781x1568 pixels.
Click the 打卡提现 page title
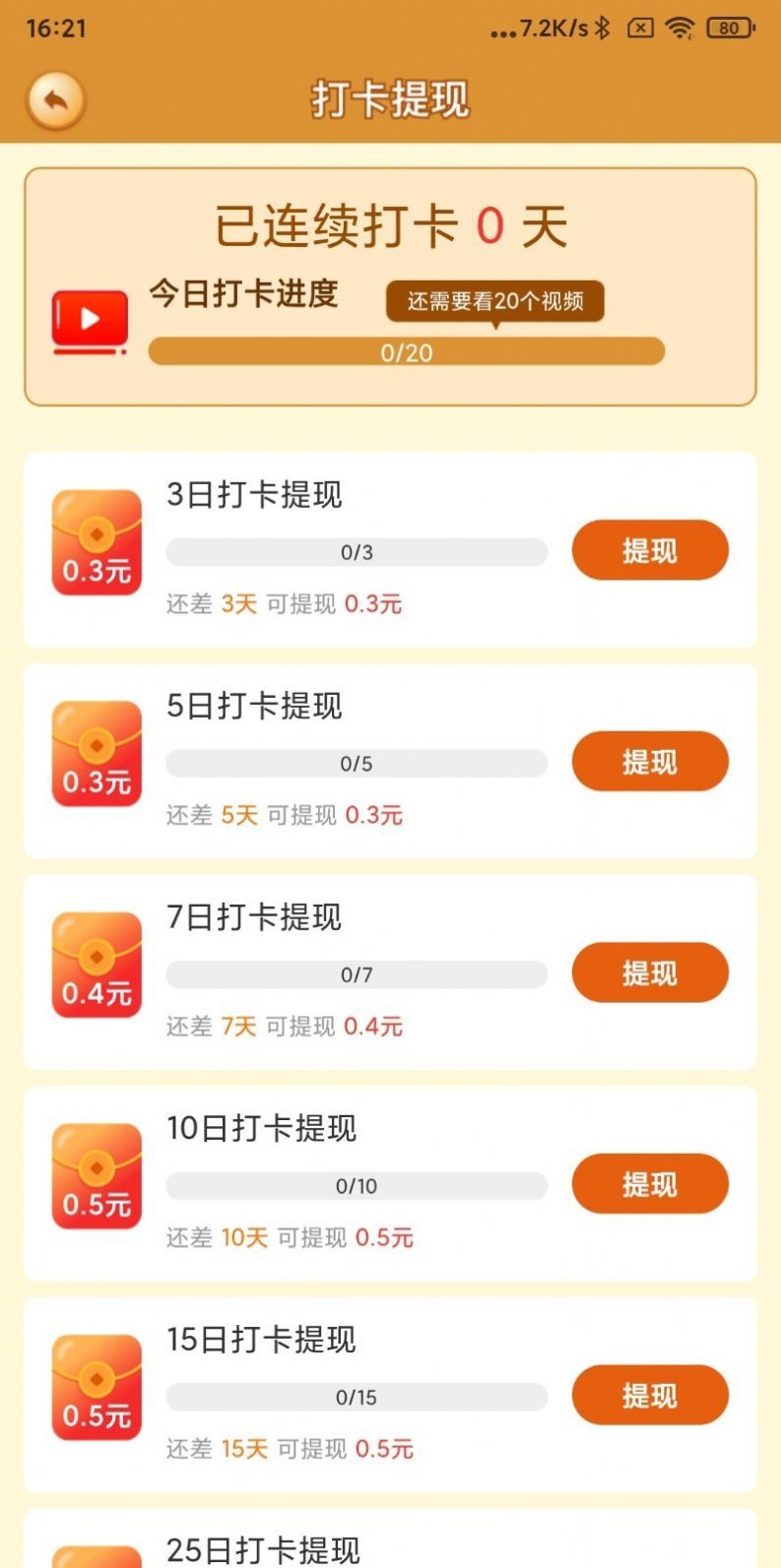click(390, 98)
